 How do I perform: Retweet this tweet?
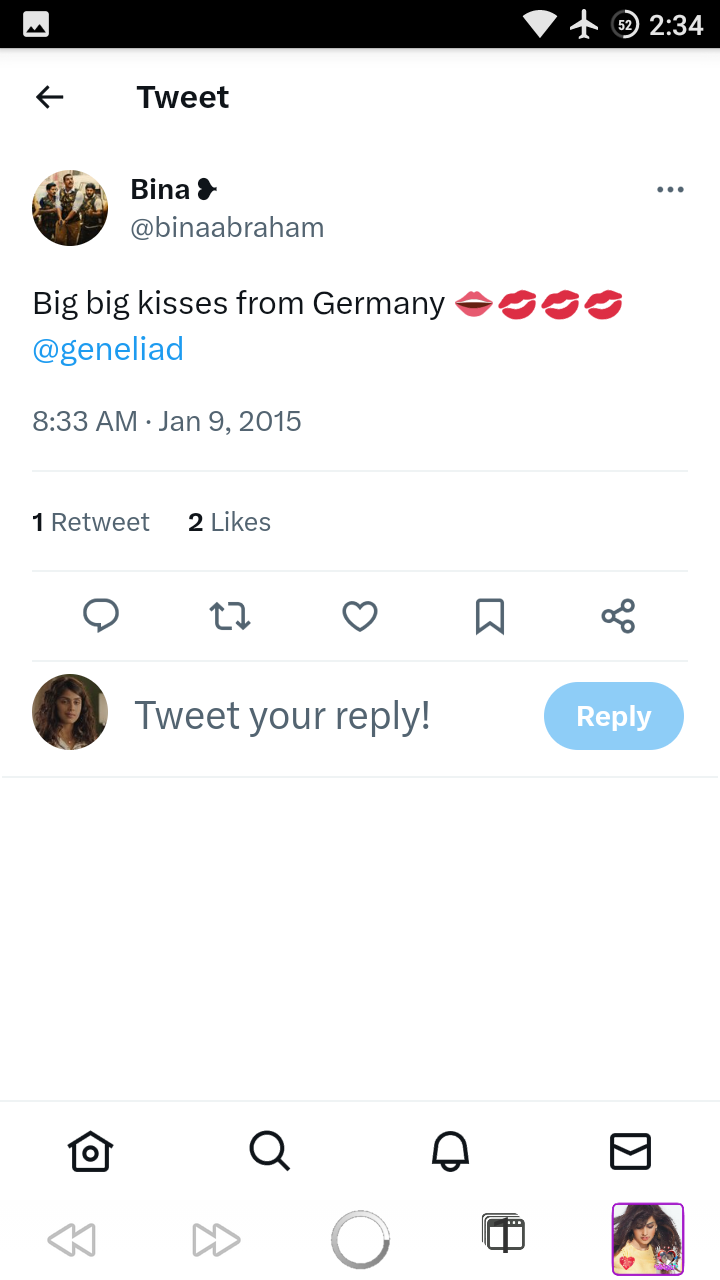[230, 616]
